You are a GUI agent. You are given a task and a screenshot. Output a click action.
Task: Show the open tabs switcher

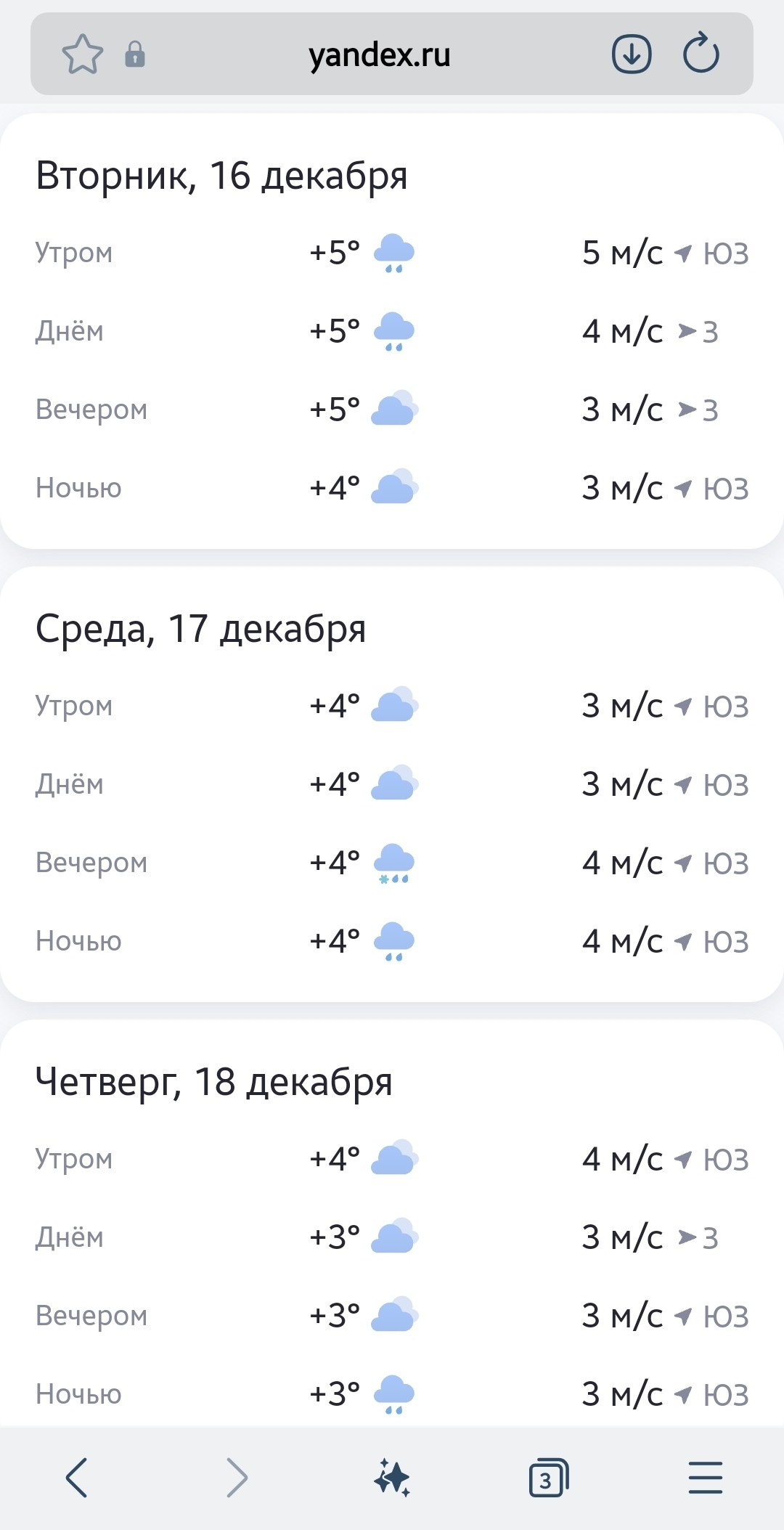tap(549, 1478)
